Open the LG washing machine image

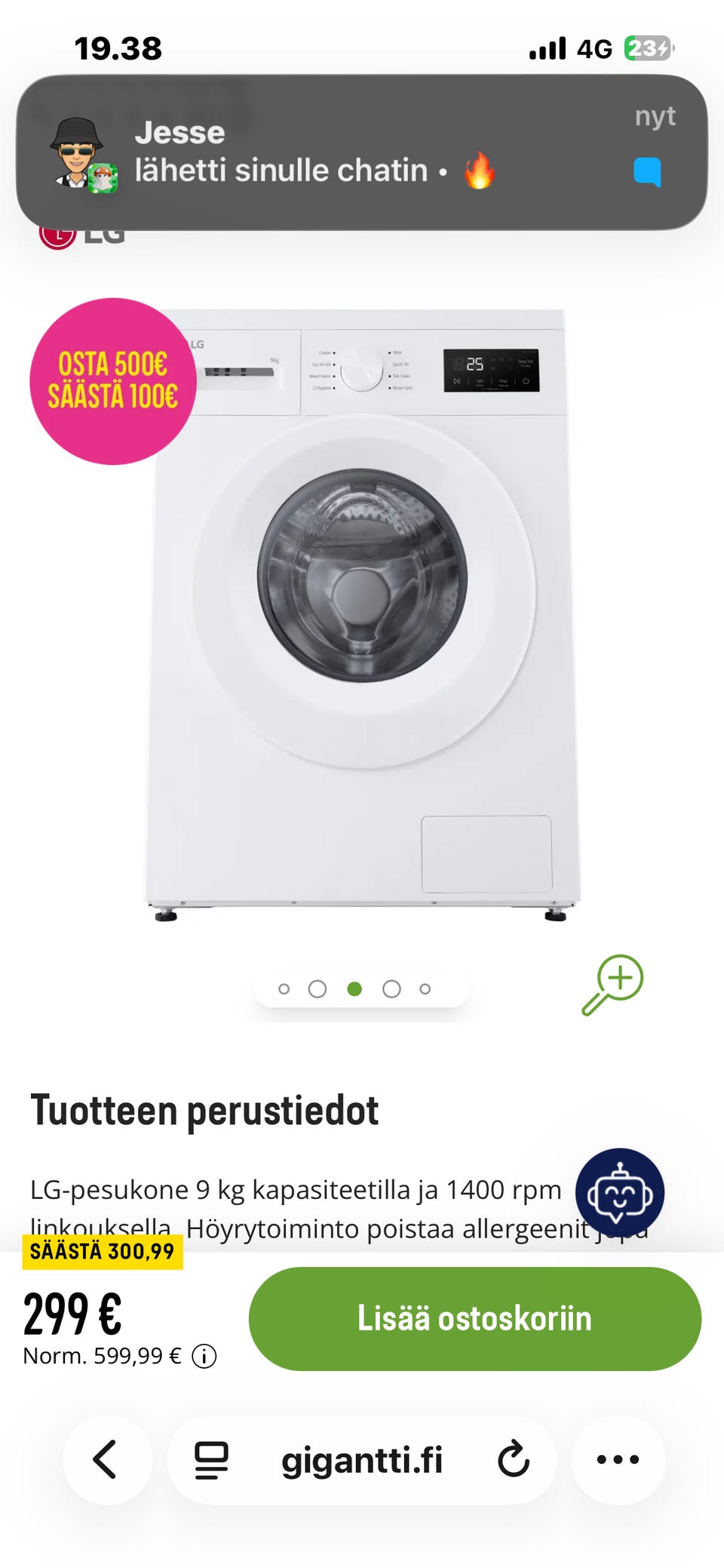[x=362, y=611]
